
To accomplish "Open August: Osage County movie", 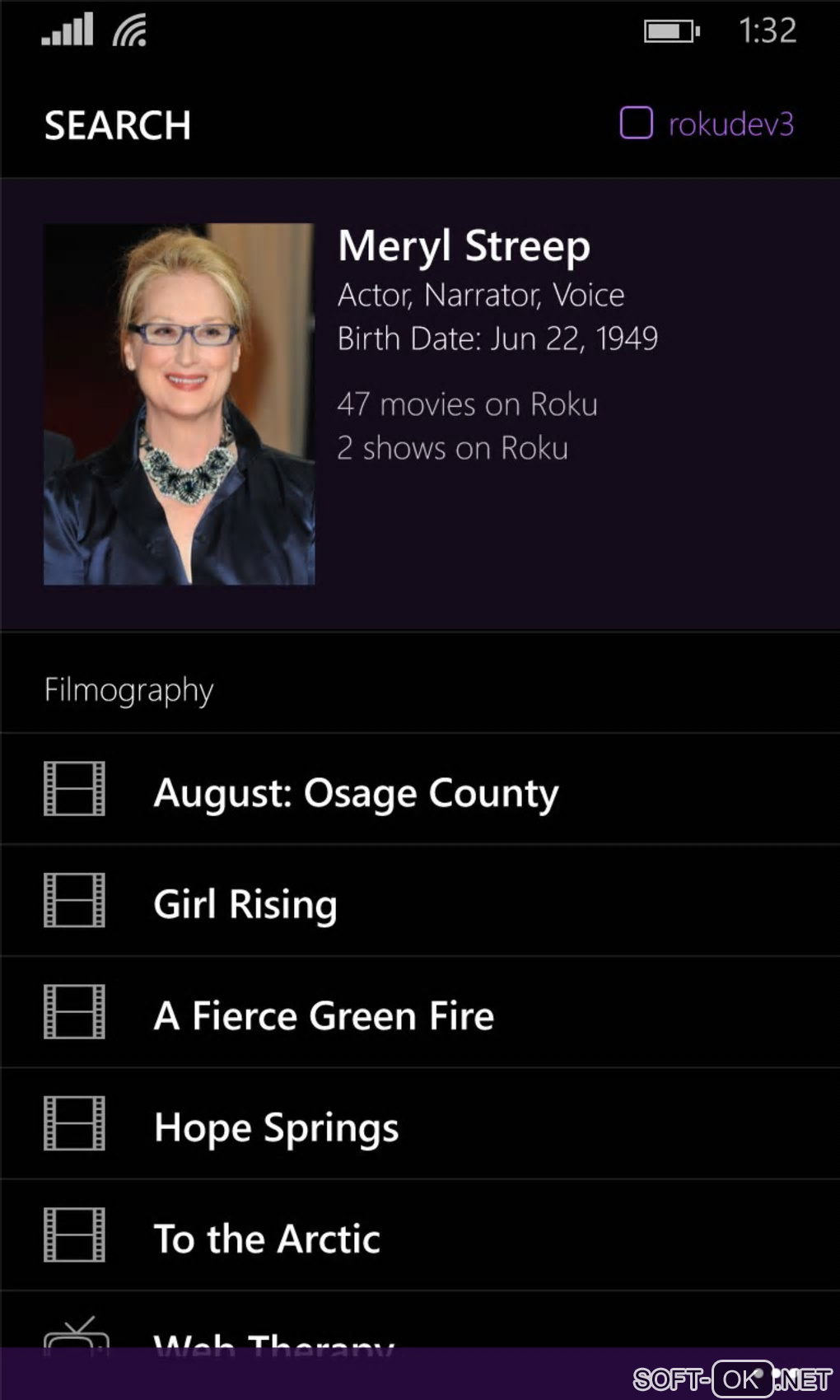I will tap(356, 791).
